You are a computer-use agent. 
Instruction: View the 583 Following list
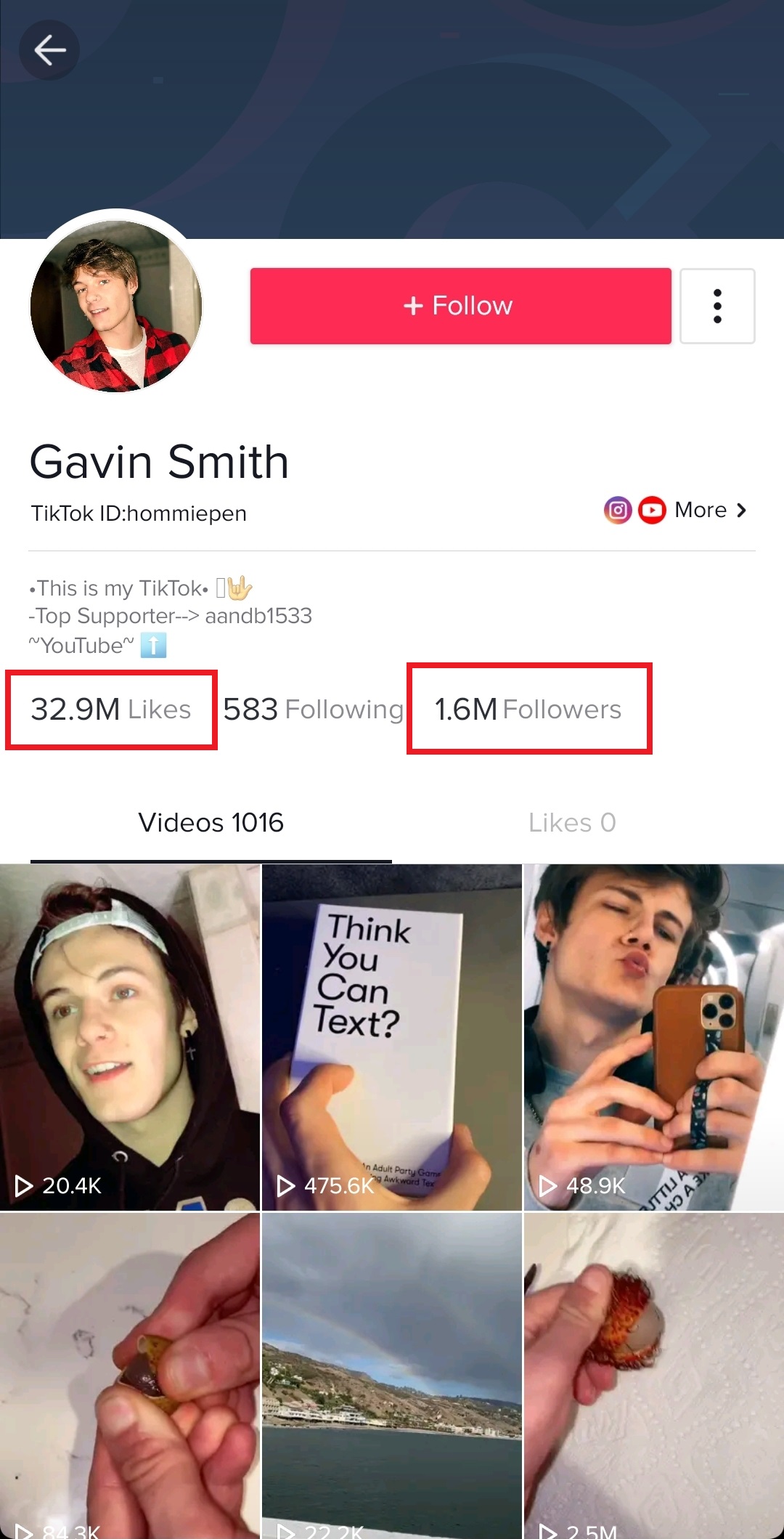(x=312, y=710)
